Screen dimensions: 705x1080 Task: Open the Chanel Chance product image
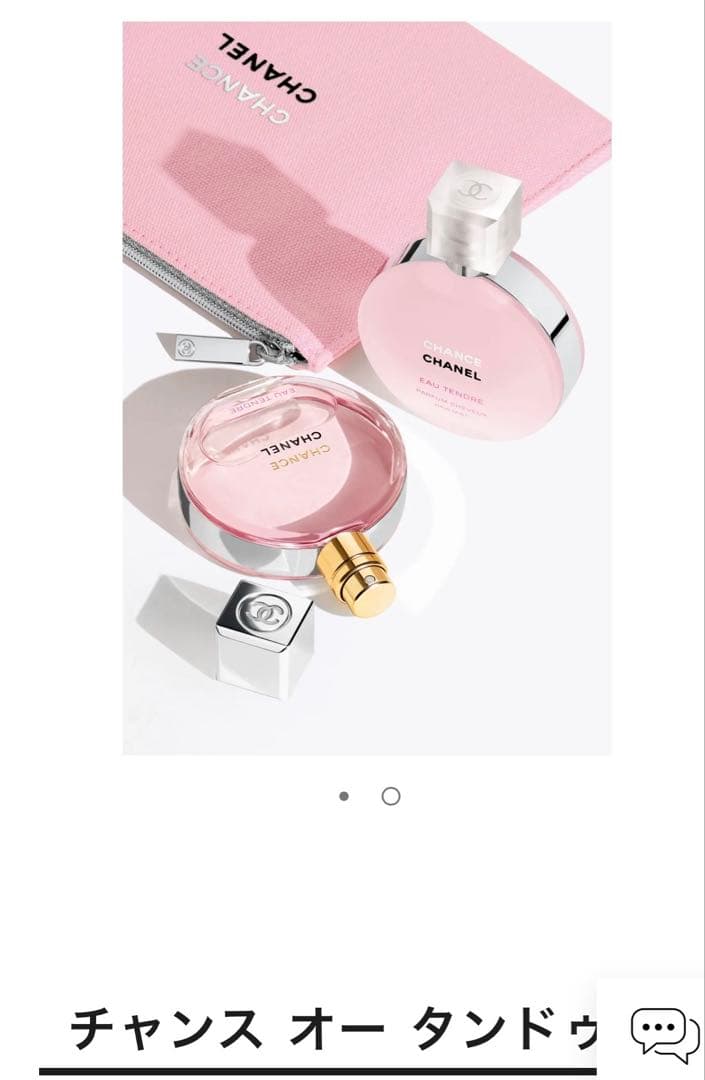(366, 388)
